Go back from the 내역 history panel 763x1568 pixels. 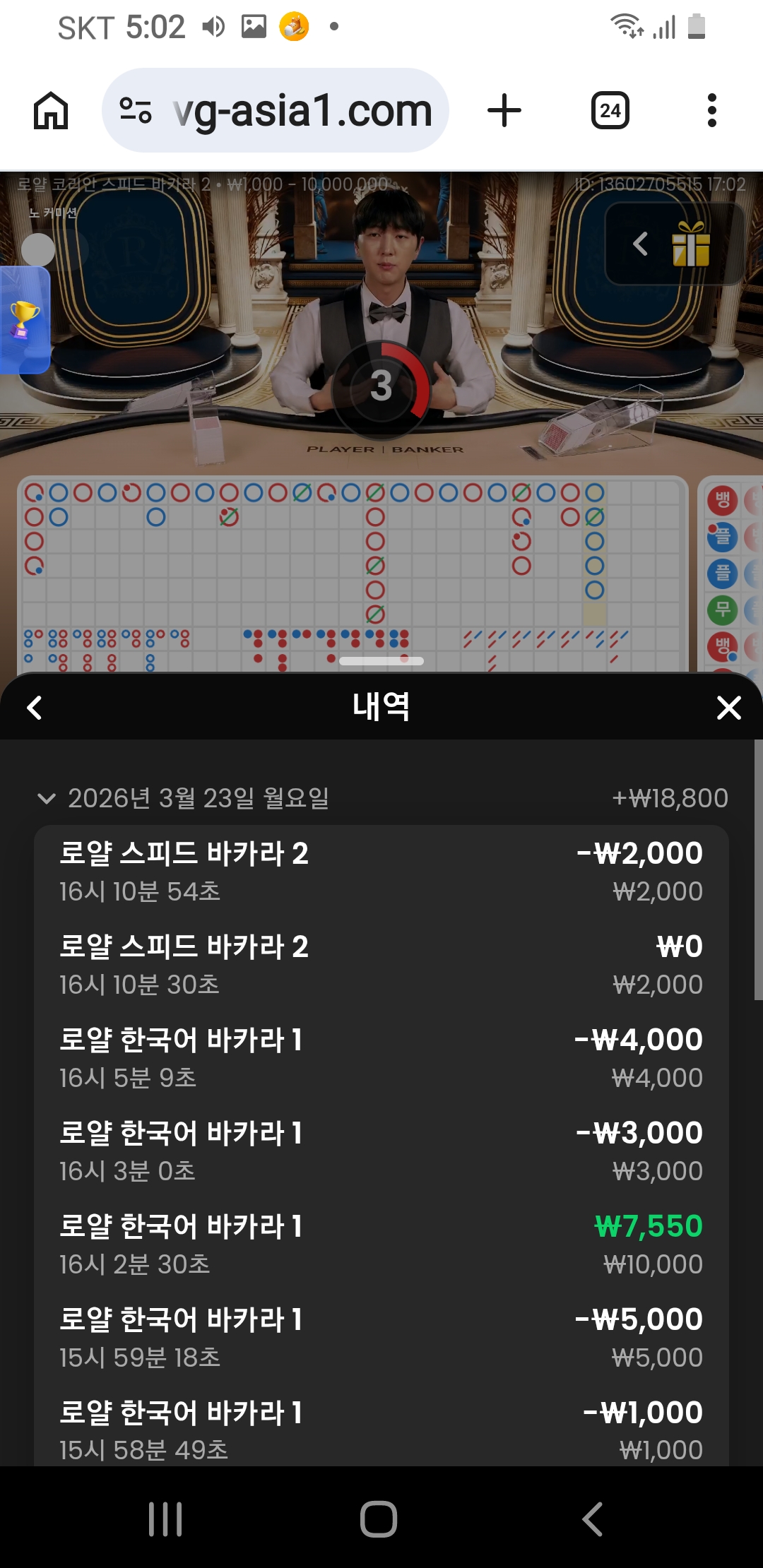point(35,708)
